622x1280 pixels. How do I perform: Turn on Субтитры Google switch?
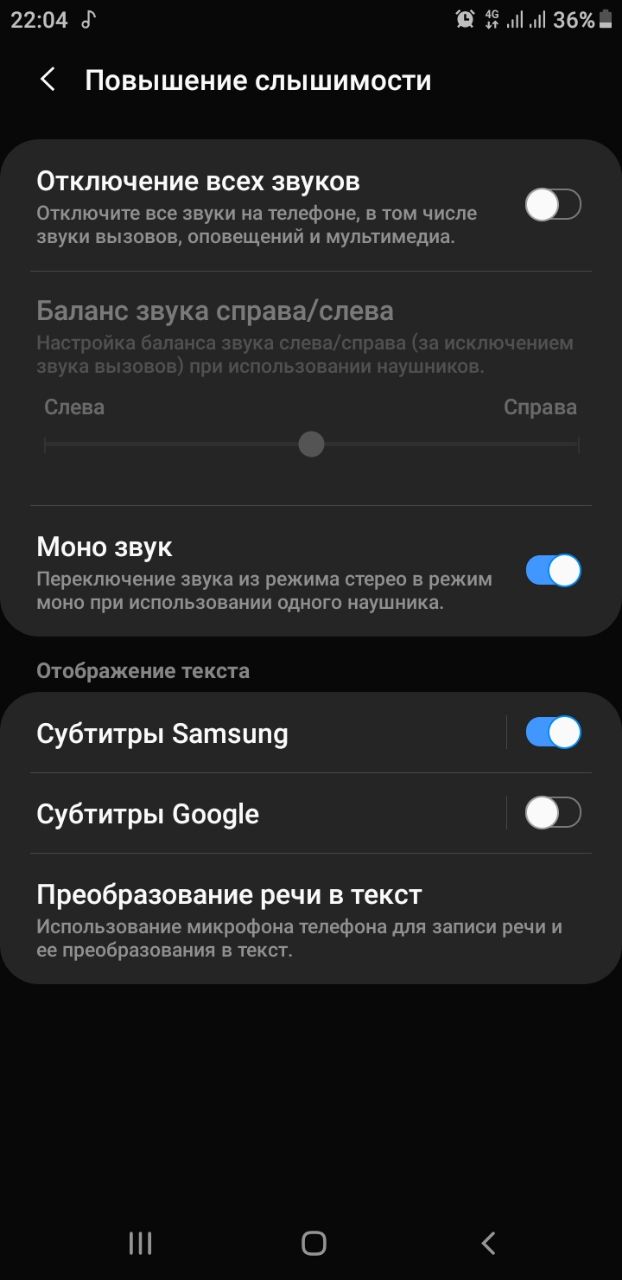pos(553,814)
